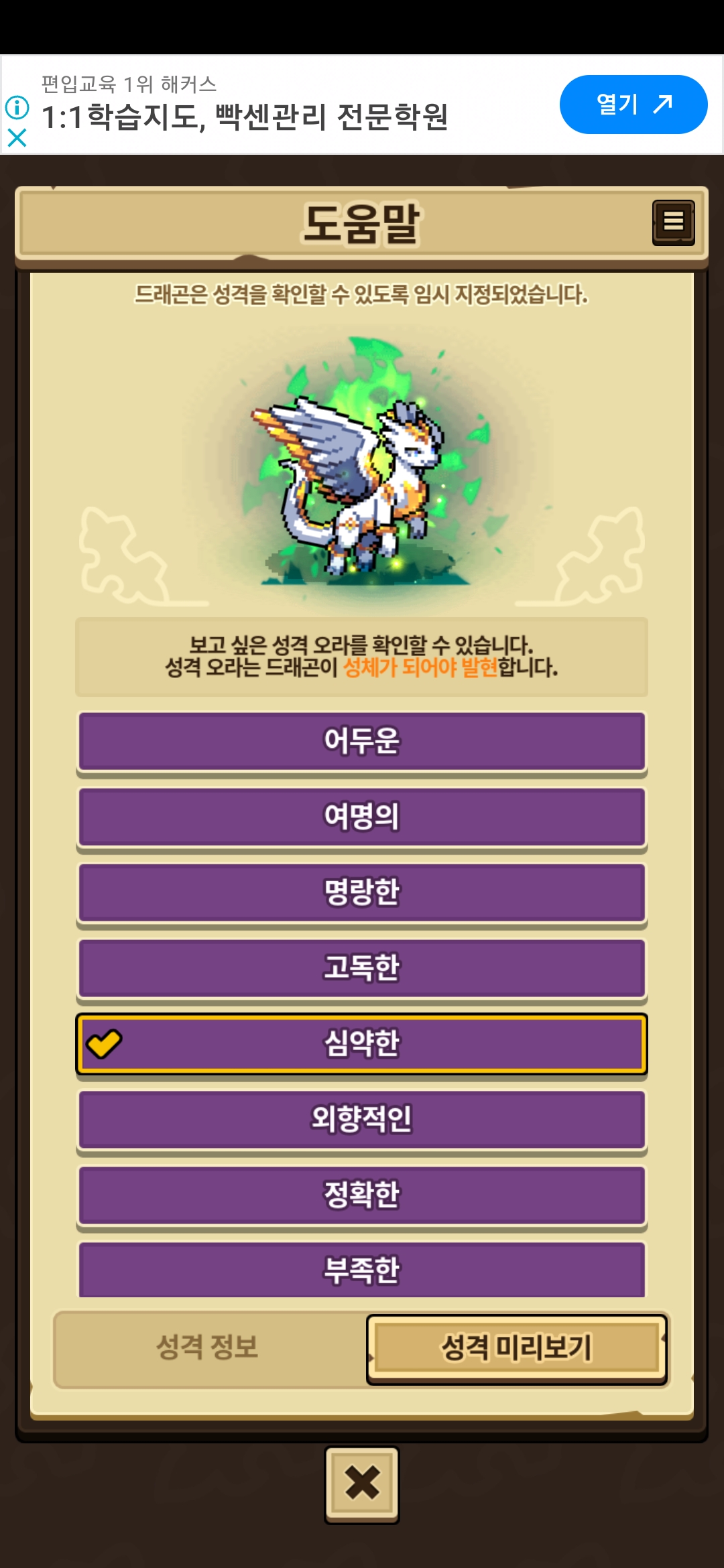Choose the 여명의 personality
Screen dimensions: 724x1568
coord(362,818)
